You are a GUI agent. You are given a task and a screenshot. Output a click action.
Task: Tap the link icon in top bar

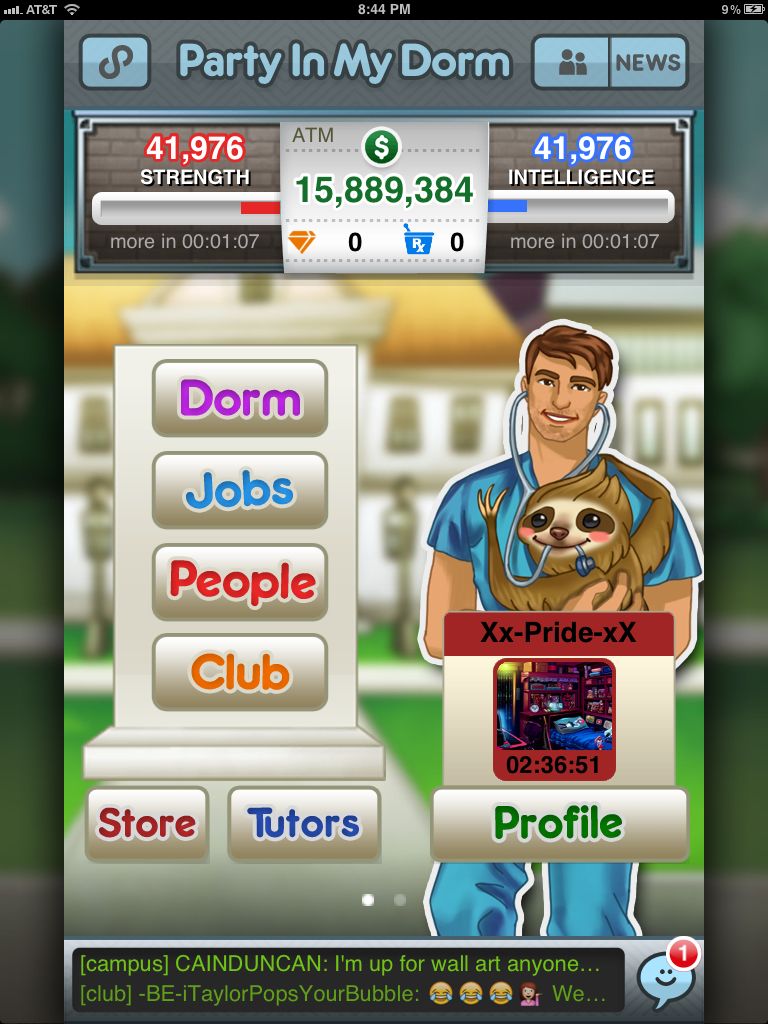pos(115,62)
